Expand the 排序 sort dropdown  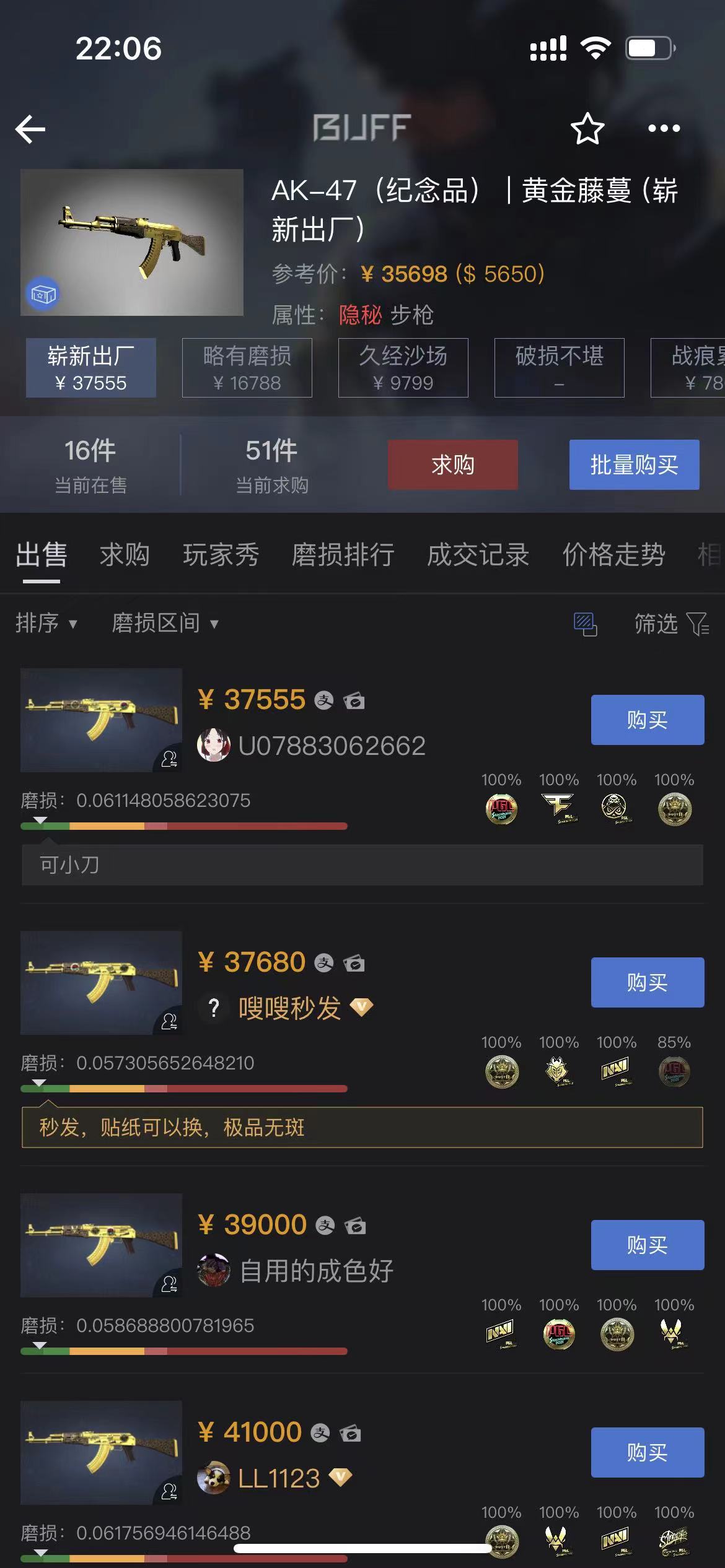pyautogui.click(x=46, y=623)
